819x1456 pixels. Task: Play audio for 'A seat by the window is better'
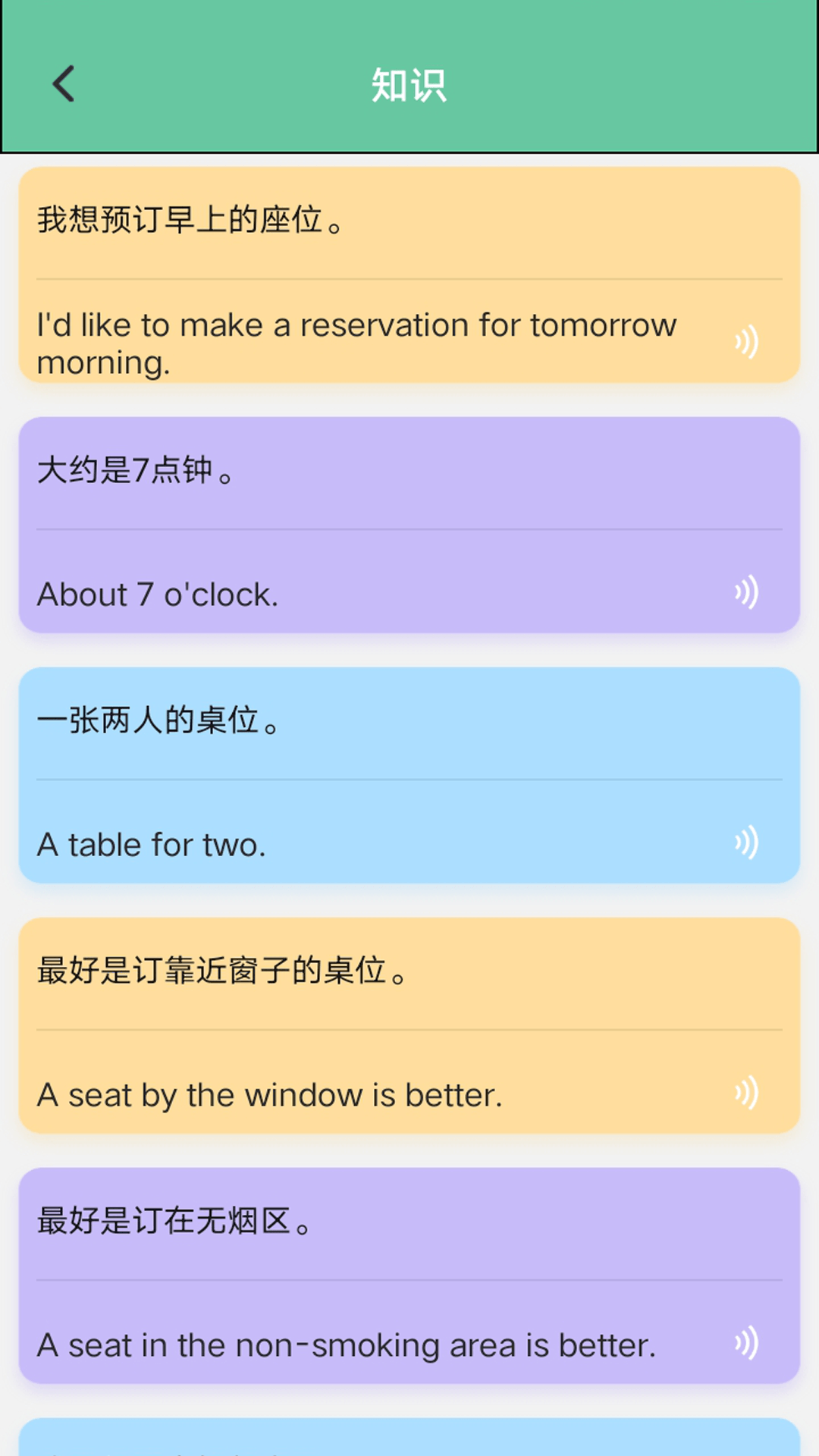(746, 1092)
